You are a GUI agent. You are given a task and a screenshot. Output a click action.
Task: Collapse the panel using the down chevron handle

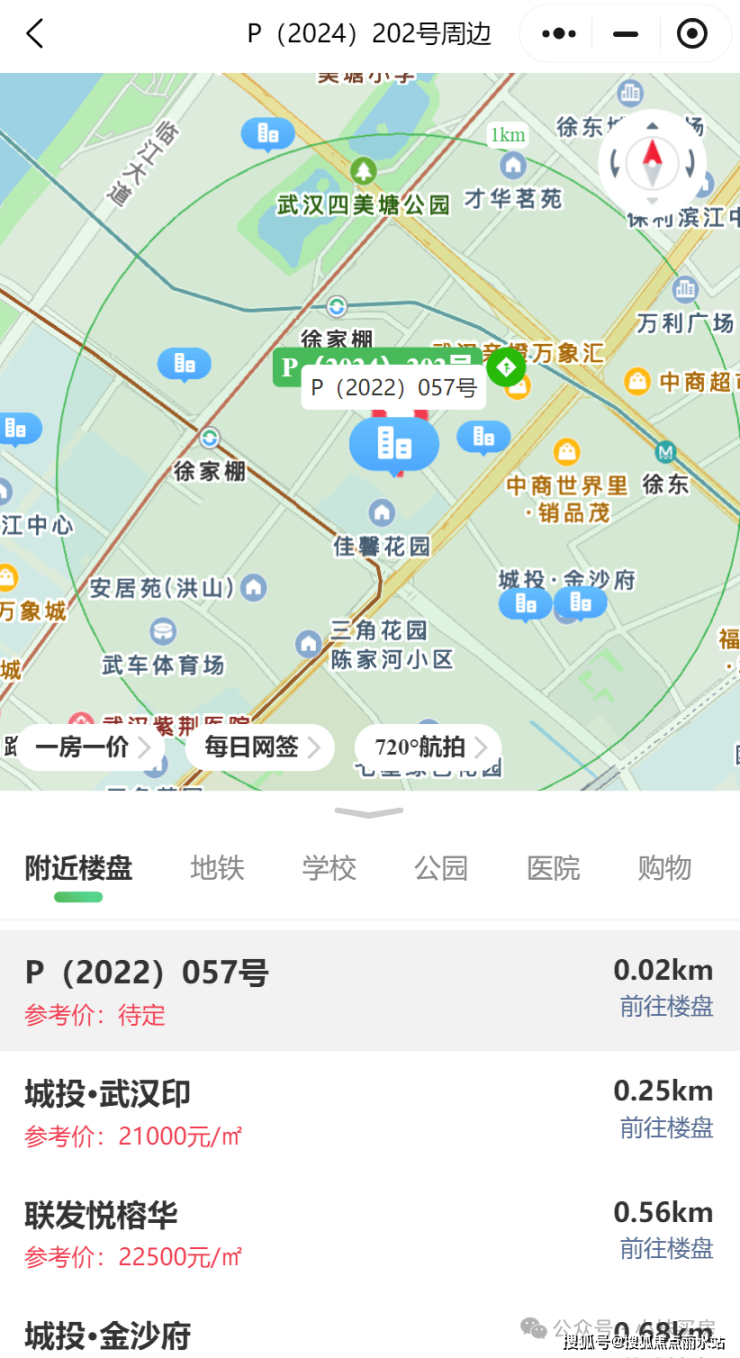pyautogui.click(x=369, y=813)
